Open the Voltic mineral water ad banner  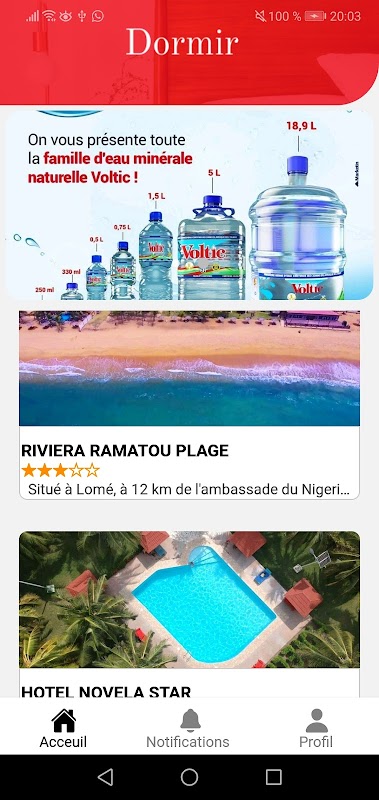pos(189,205)
